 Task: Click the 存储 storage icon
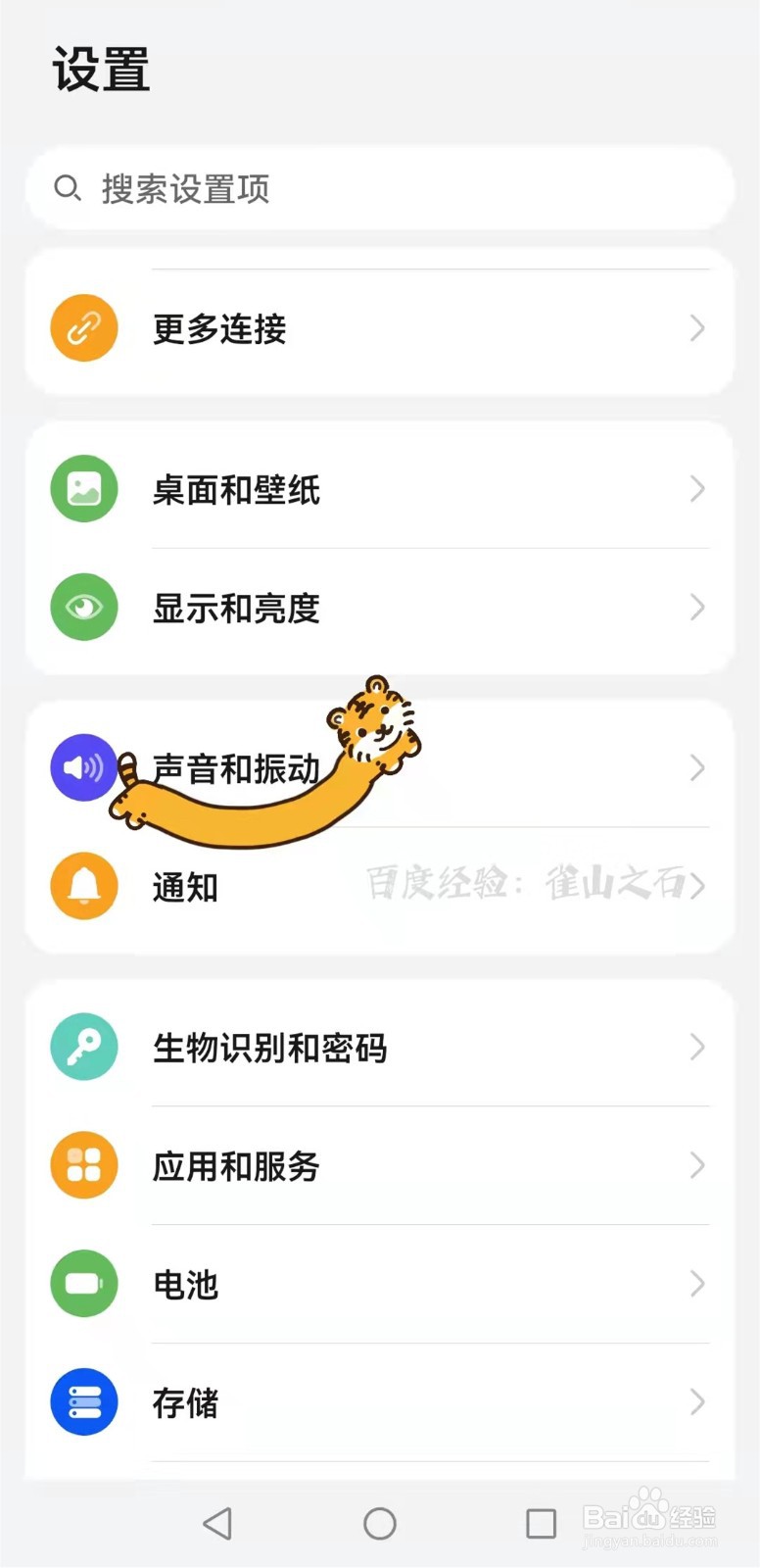(83, 1401)
